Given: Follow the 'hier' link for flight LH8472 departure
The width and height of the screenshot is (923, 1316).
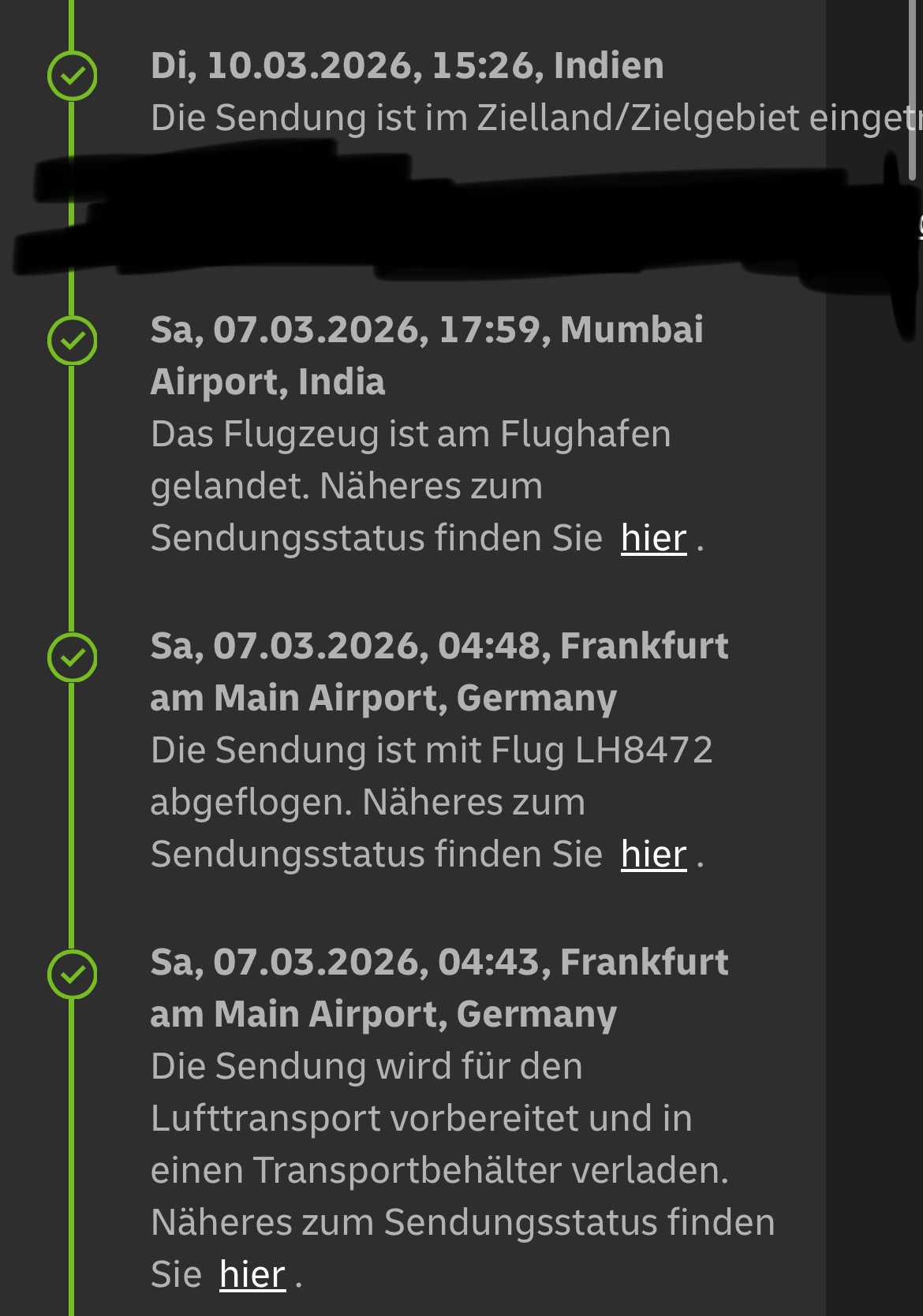Looking at the screenshot, I should click(653, 855).
